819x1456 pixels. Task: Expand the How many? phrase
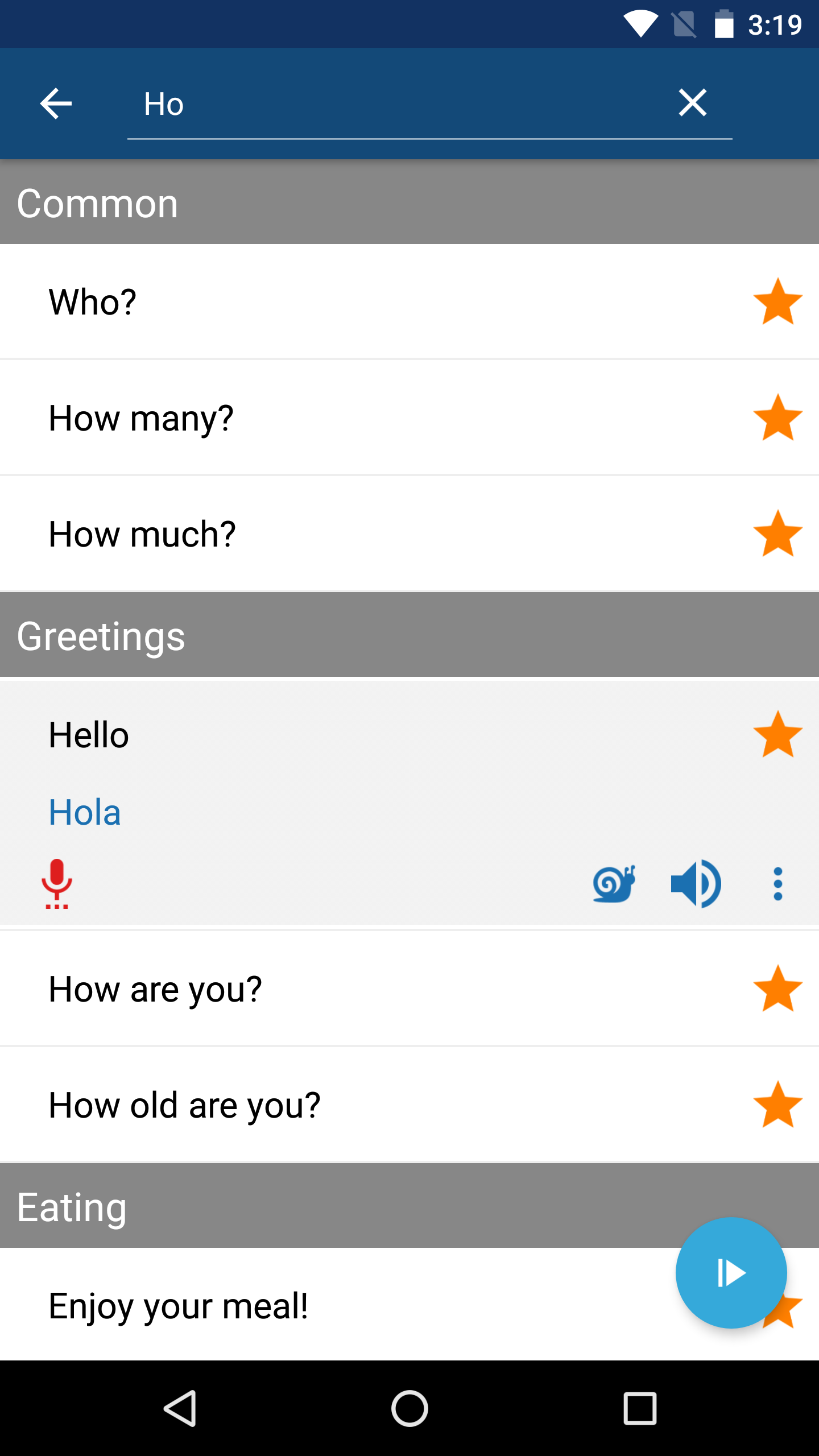[341, 418]
